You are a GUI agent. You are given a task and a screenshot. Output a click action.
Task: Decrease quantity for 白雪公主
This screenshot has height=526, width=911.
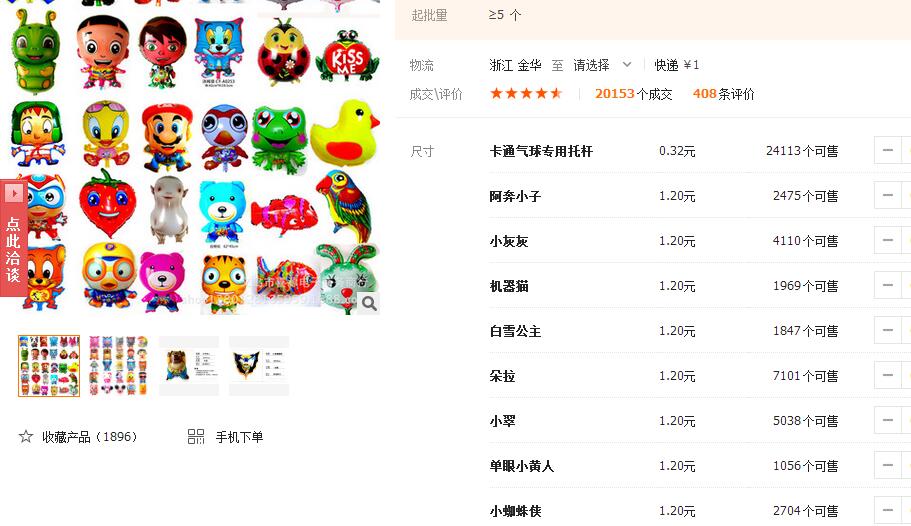click(887, 331)
